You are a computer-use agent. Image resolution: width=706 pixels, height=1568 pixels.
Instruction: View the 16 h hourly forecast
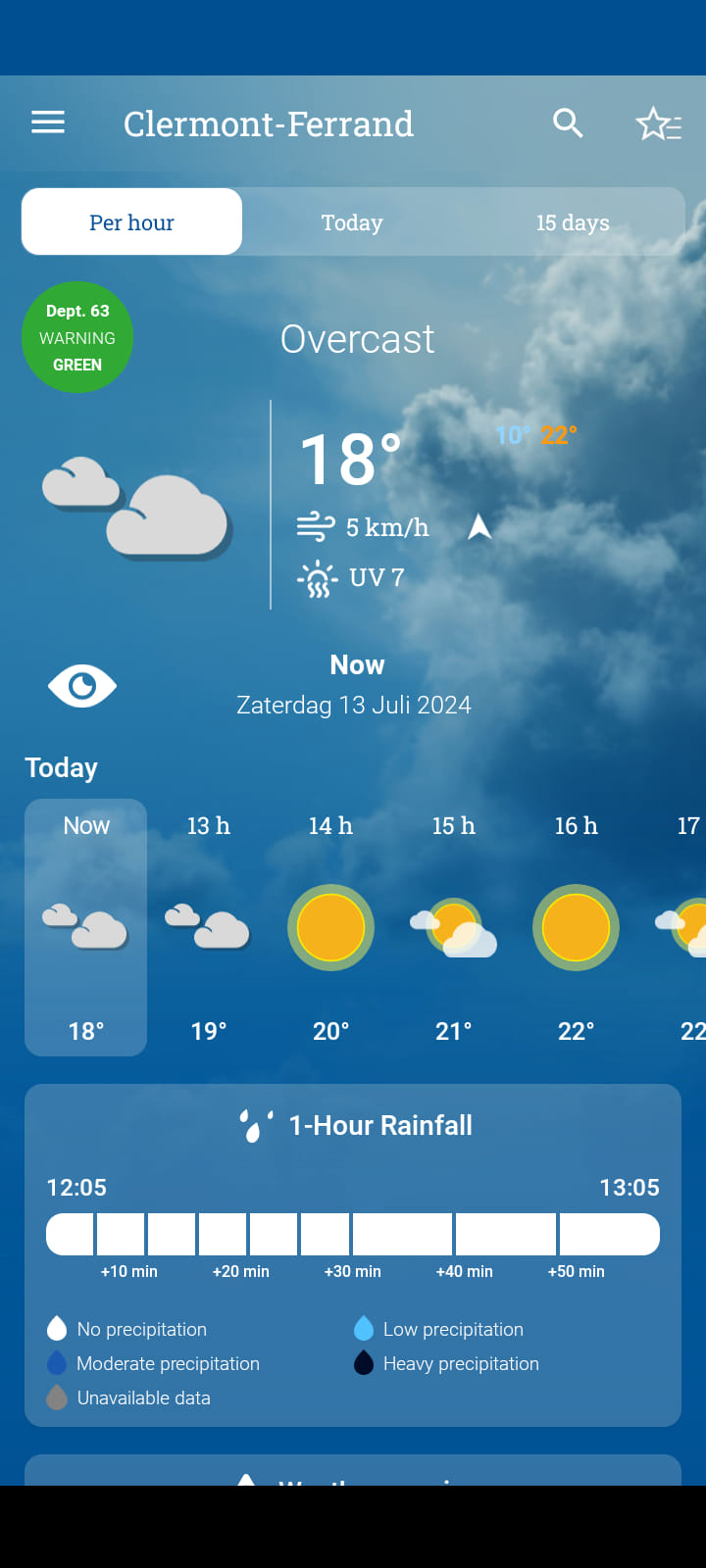(576, 927)
